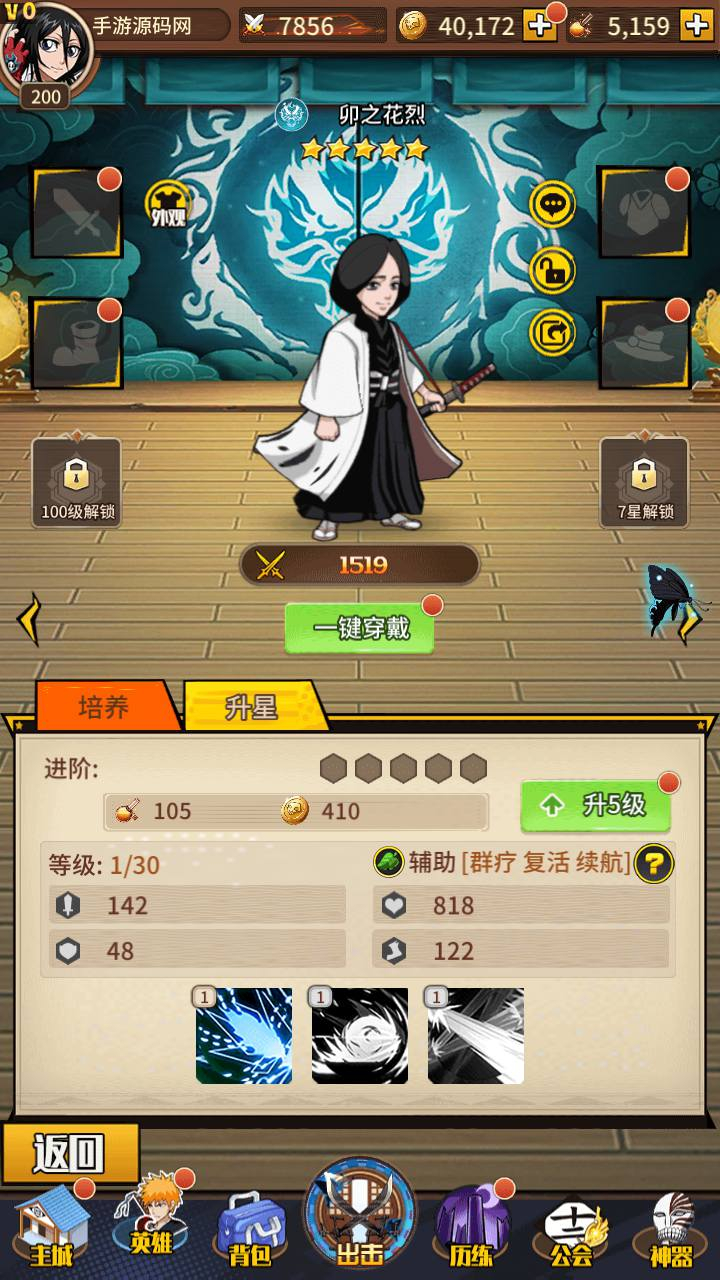The height and width of the screenshot is (1280, 720).
Task: Select the 培养 tab
Action: tap(106, 707)
